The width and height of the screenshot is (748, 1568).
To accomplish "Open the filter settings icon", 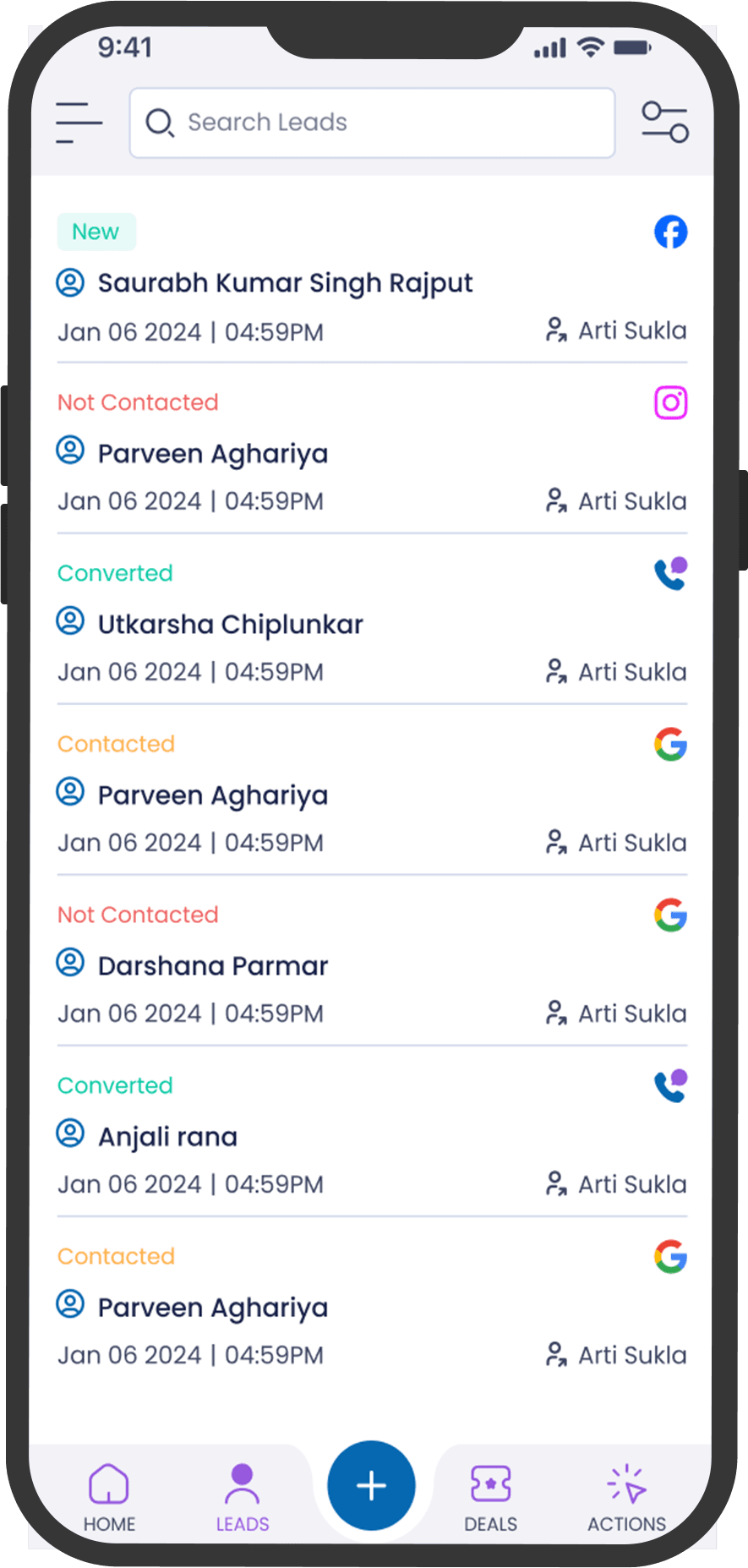I will (664, 123).
